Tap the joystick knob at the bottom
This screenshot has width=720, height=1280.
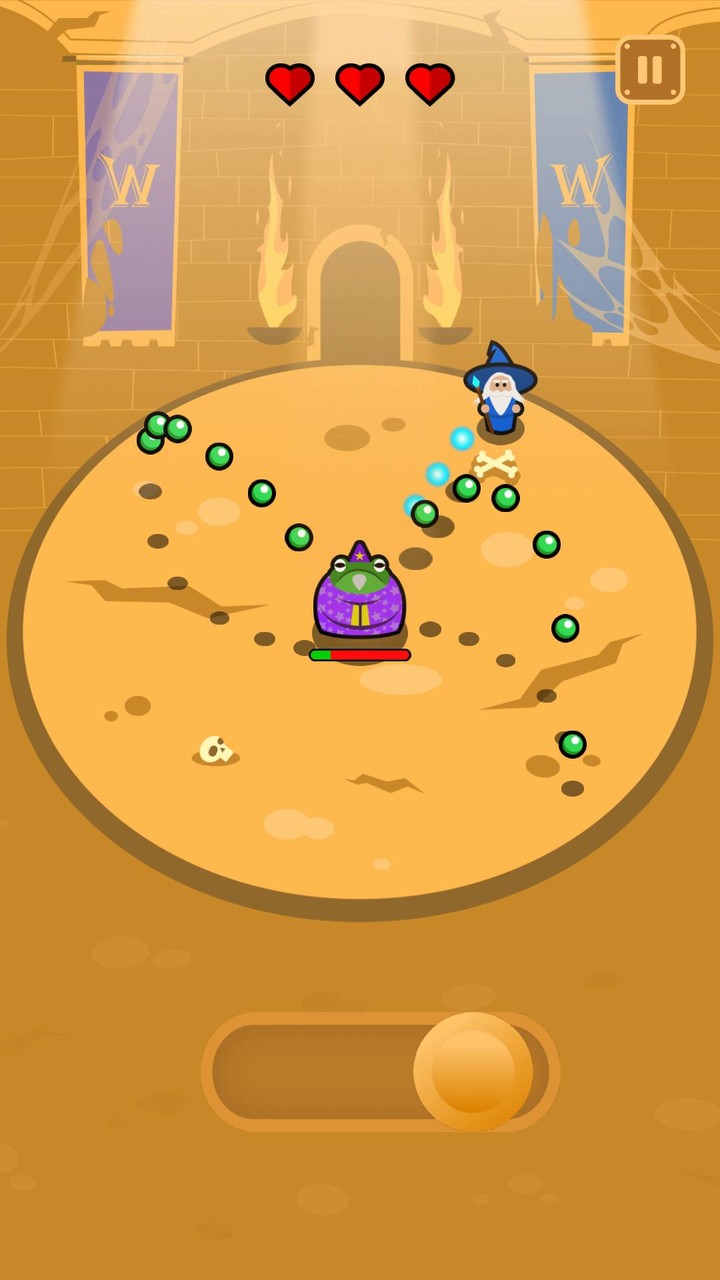473,1070
